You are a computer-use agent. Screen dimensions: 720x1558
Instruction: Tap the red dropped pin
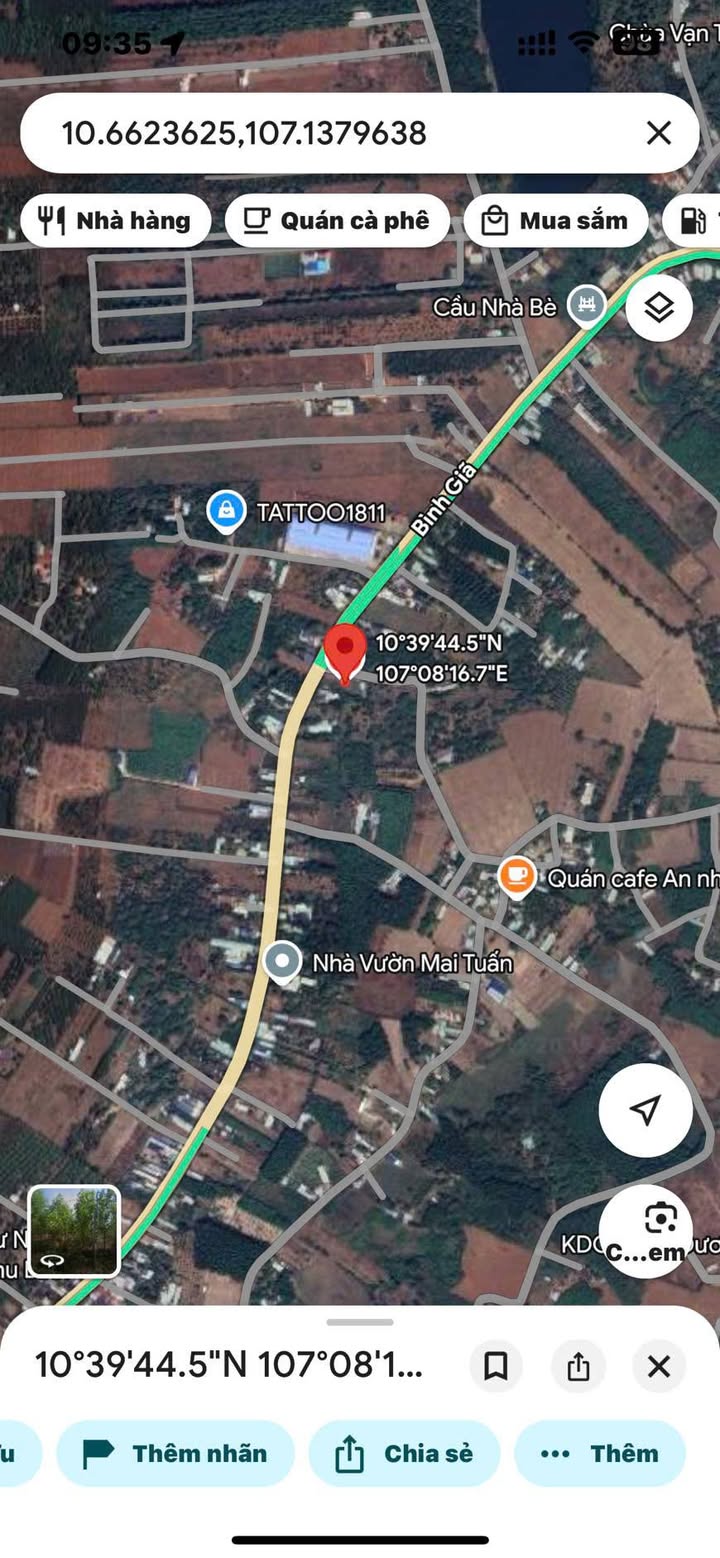coord(345,654)
